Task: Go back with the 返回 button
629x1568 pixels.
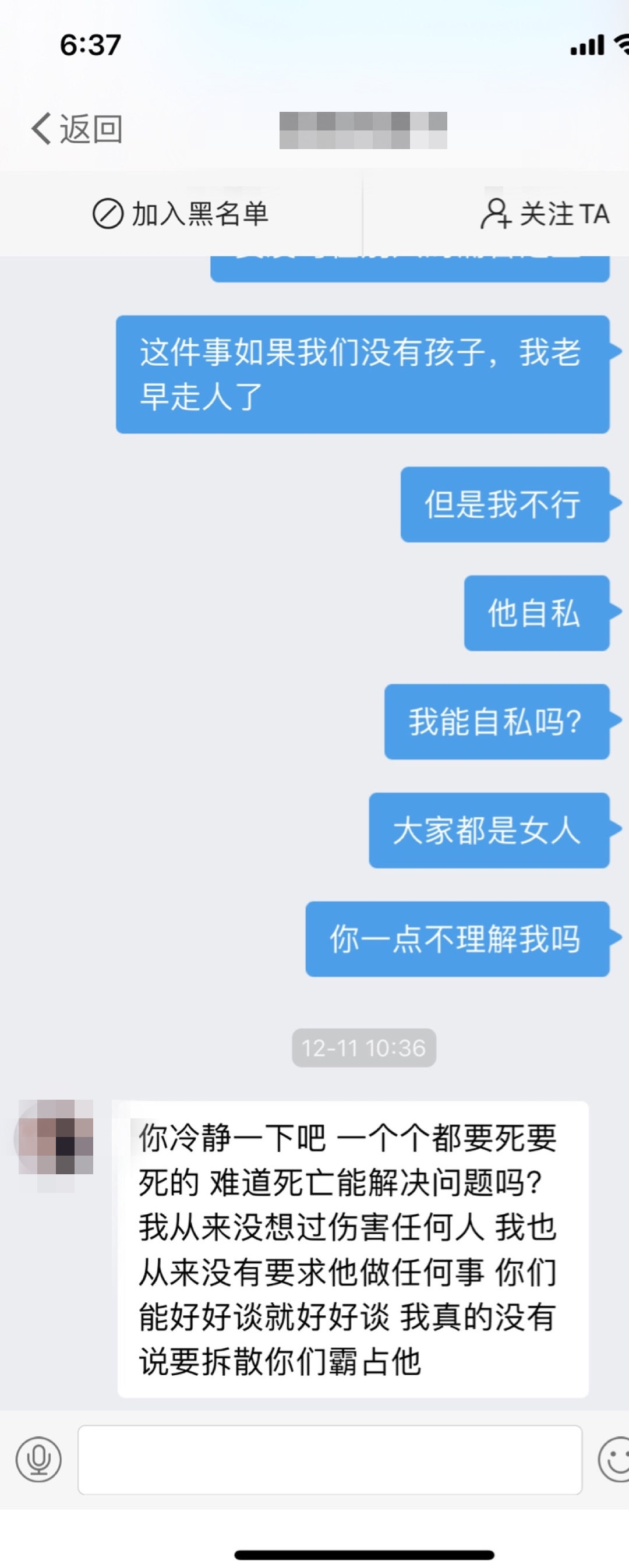Action: (77, 129)
